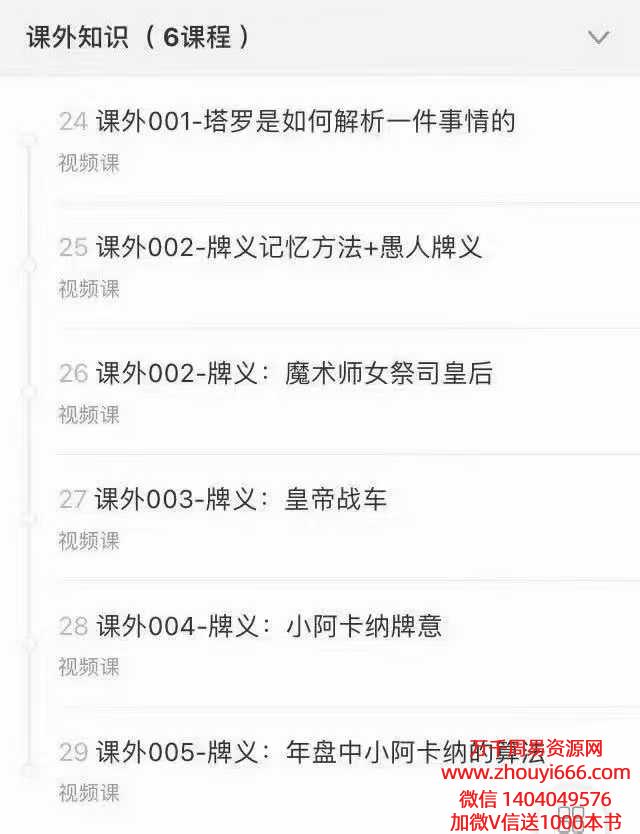Open lesson 24 课外001-塔罗是如何解析一件事情的
Viewport: 640px width, 834px height.
pyautogui.click(x=305, y=123)
